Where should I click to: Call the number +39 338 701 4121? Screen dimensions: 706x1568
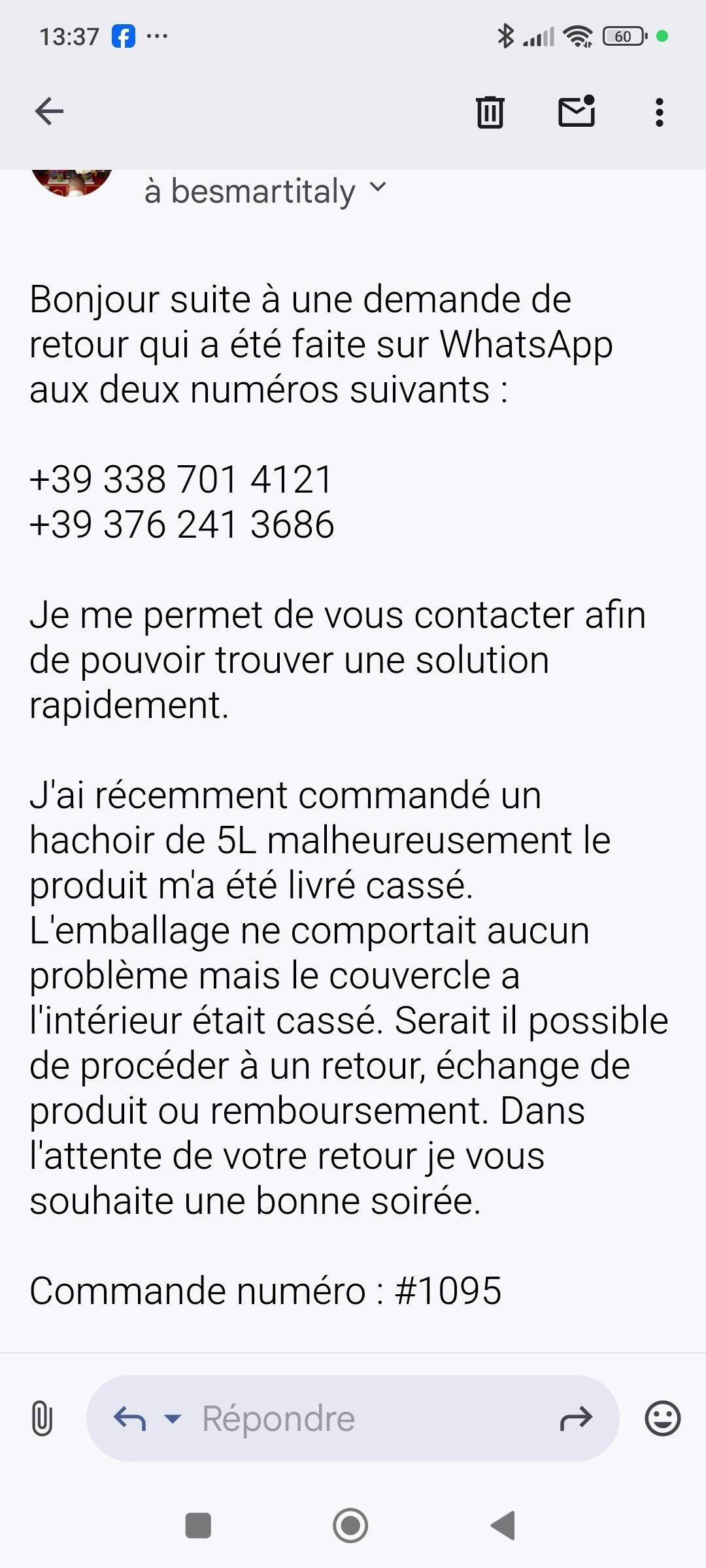point(182,480)
